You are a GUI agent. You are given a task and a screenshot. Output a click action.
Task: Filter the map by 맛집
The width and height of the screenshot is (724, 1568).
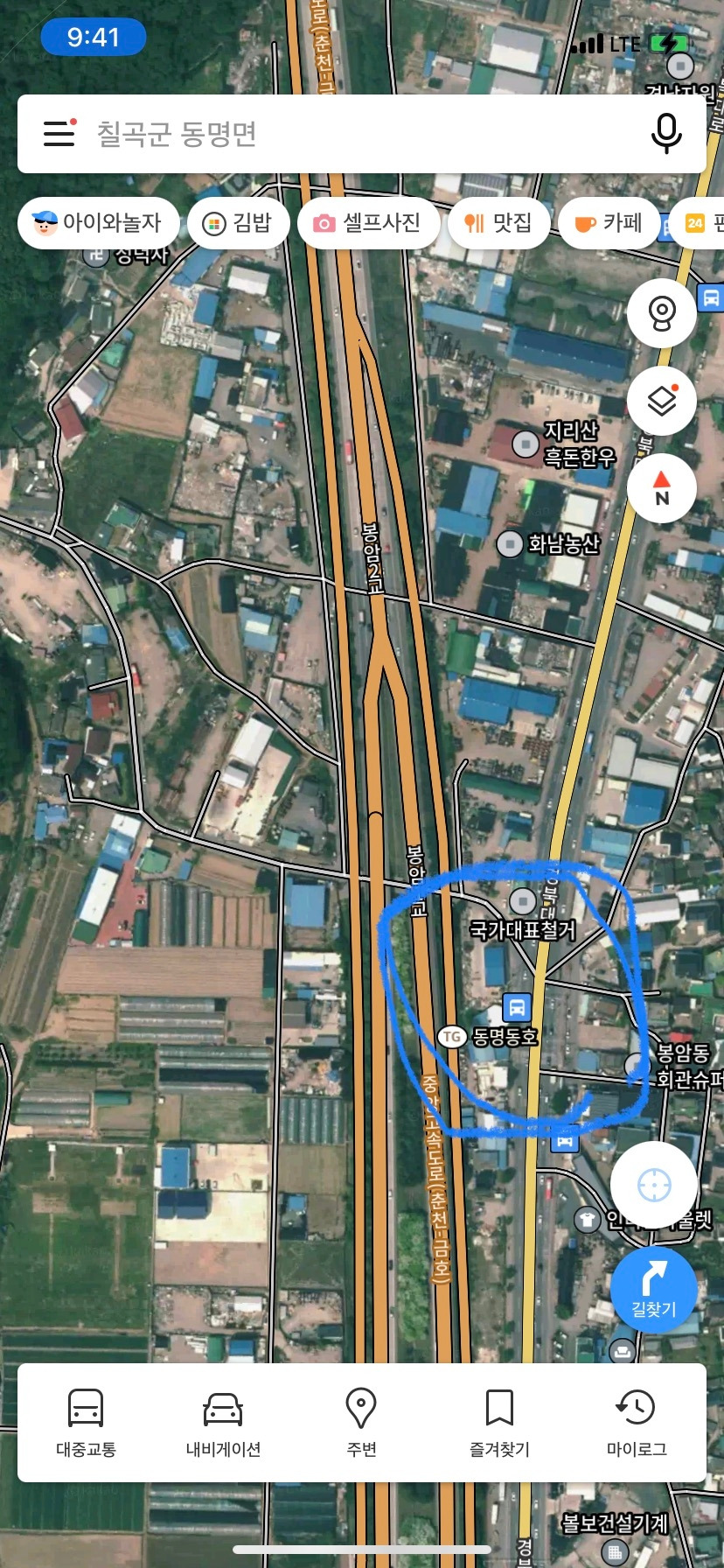click(498, 223)
